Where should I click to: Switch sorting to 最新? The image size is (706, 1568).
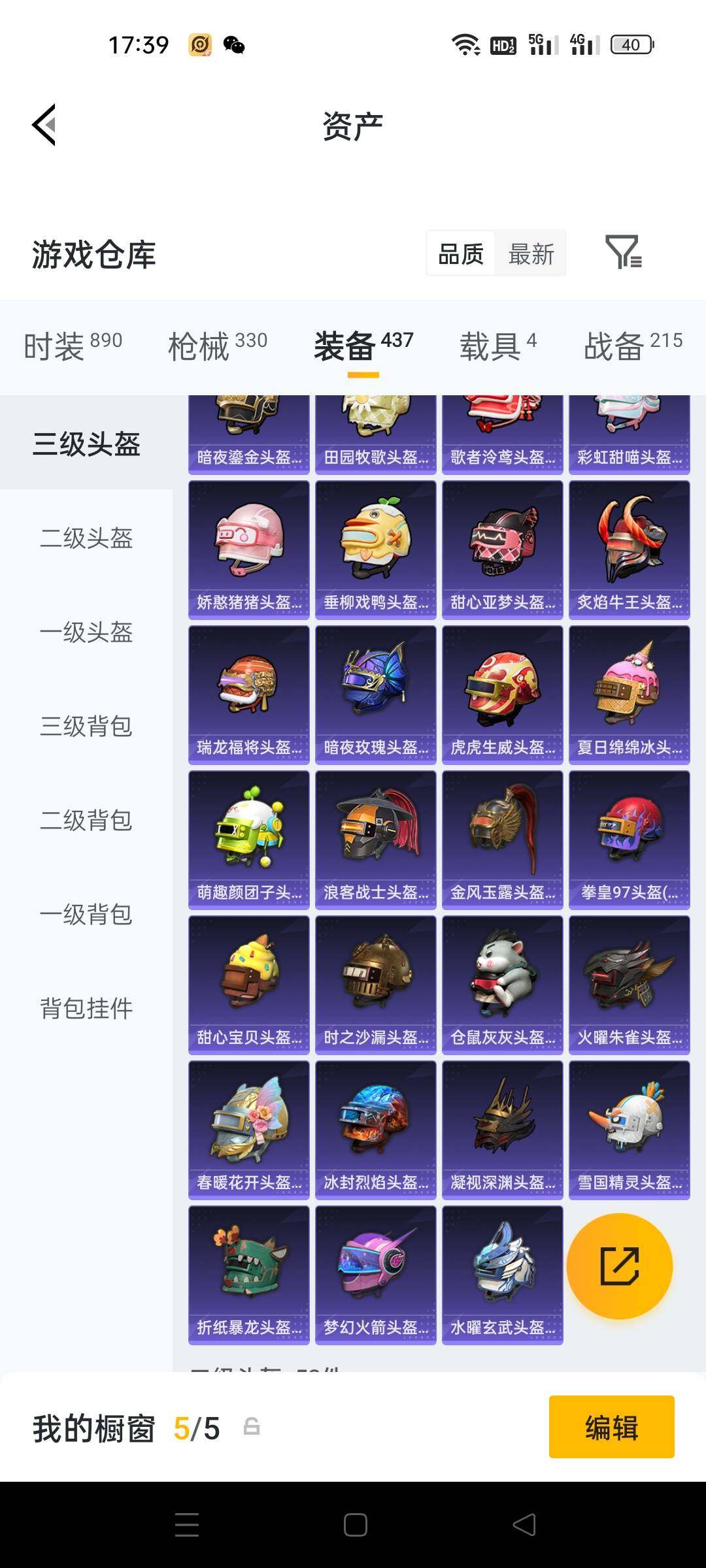coord(531,253)
